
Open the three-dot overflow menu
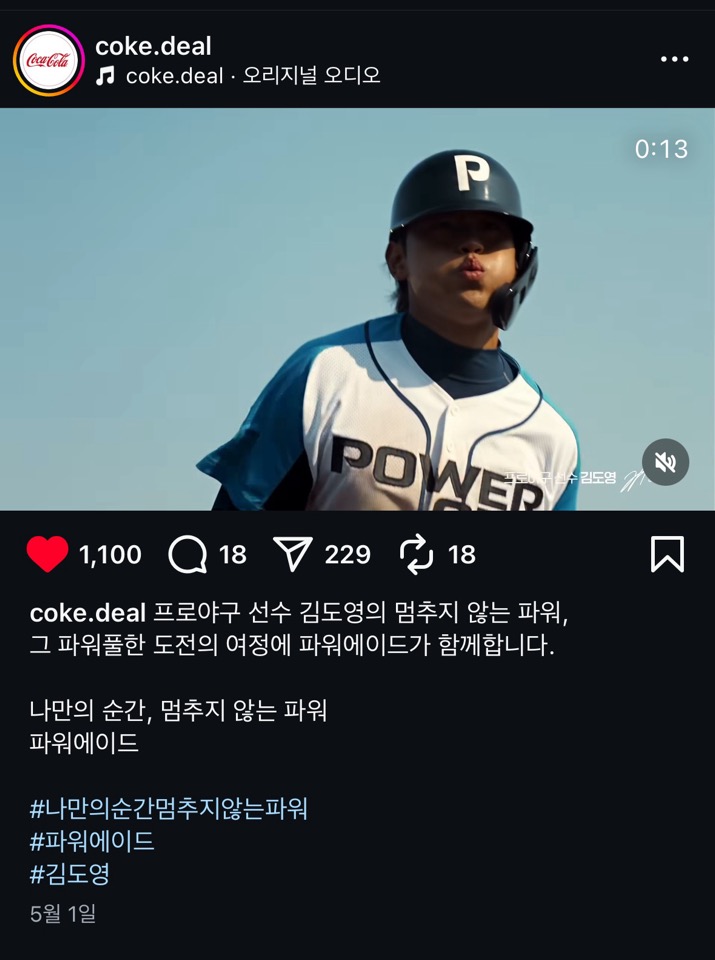674,59
